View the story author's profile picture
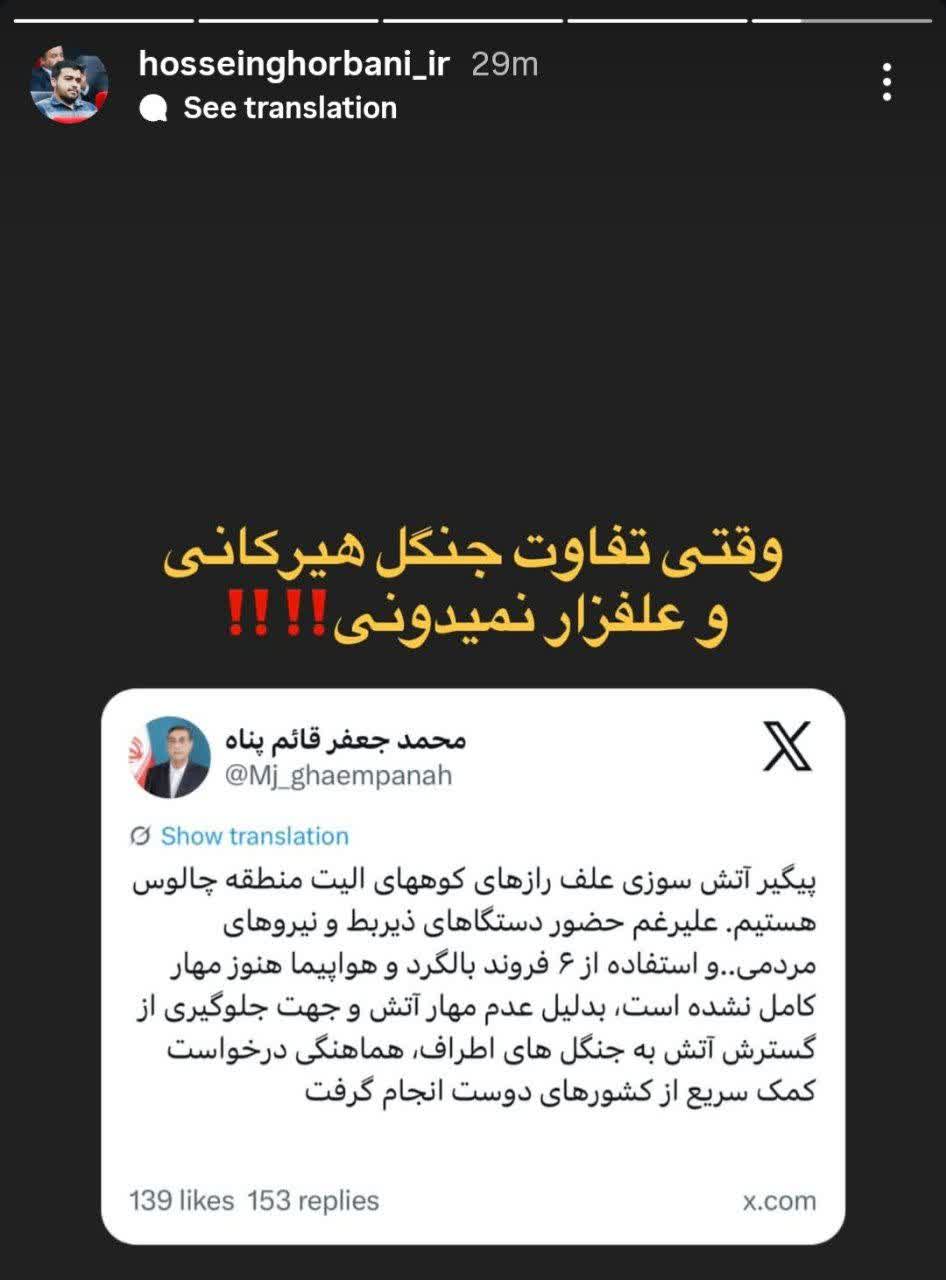Viewport: 946px width, 1280px height. pos(69,84)
